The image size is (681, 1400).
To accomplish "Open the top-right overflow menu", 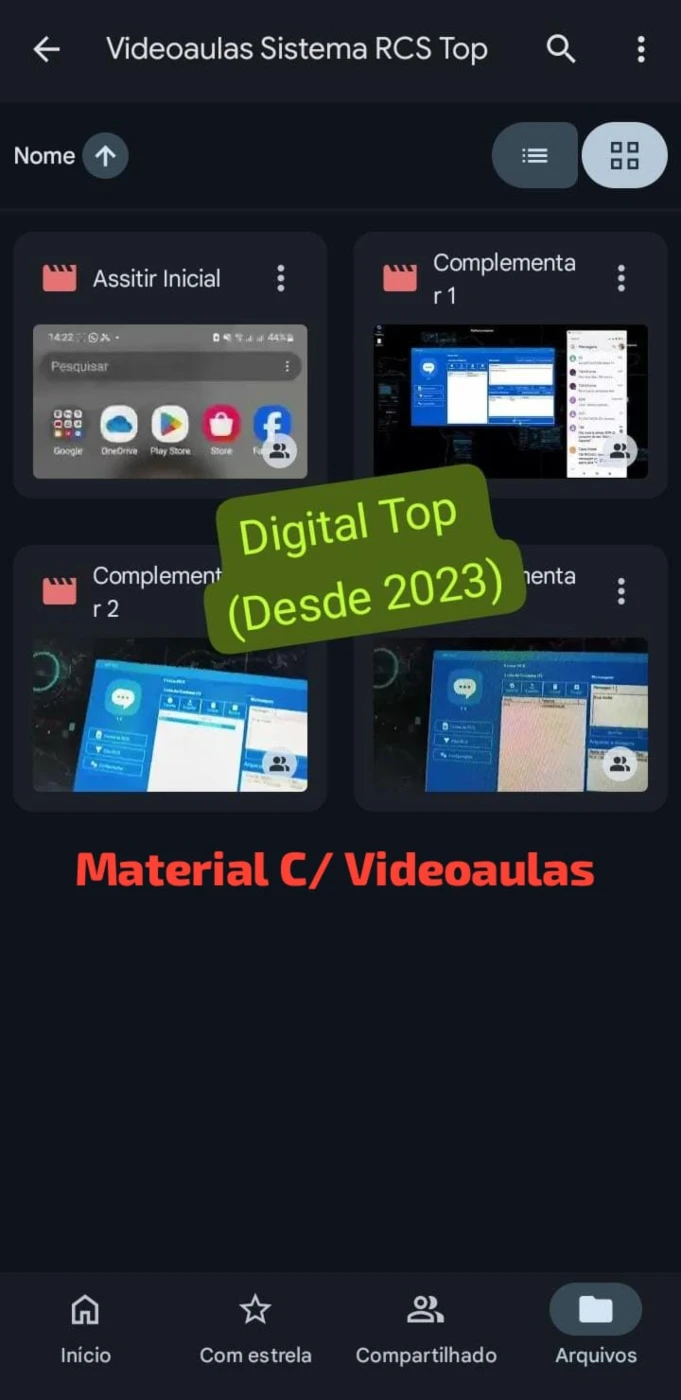I will click(x=641, y=49).
